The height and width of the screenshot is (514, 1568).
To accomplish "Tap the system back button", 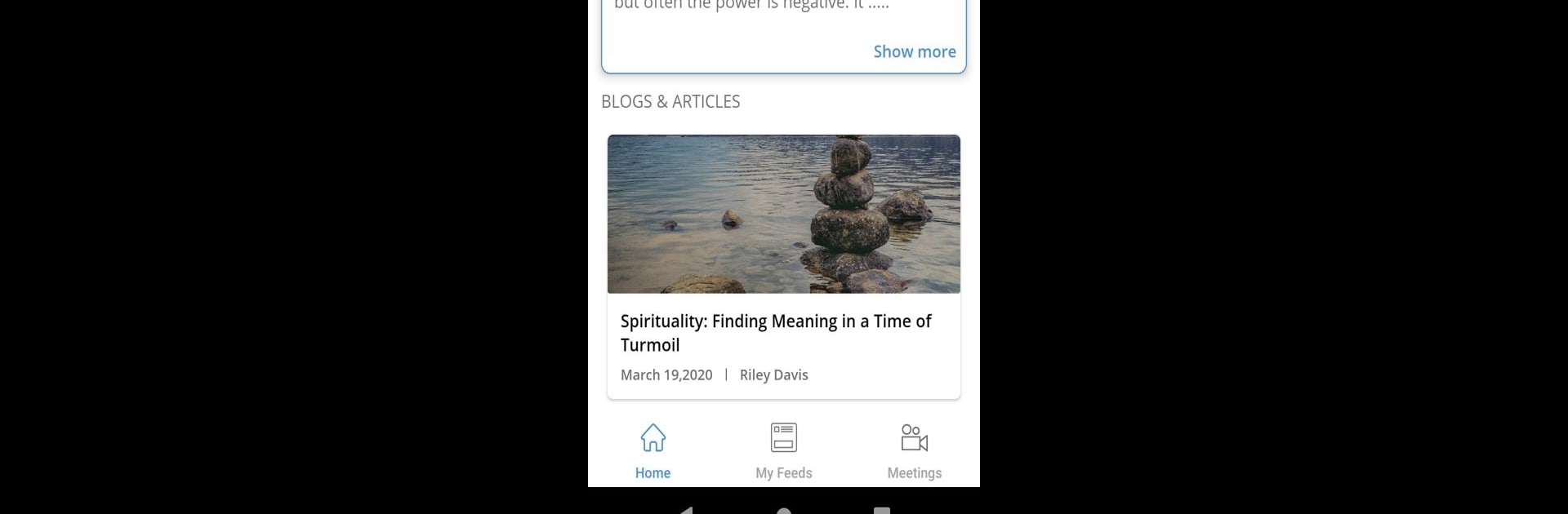I will click(686, 510).
